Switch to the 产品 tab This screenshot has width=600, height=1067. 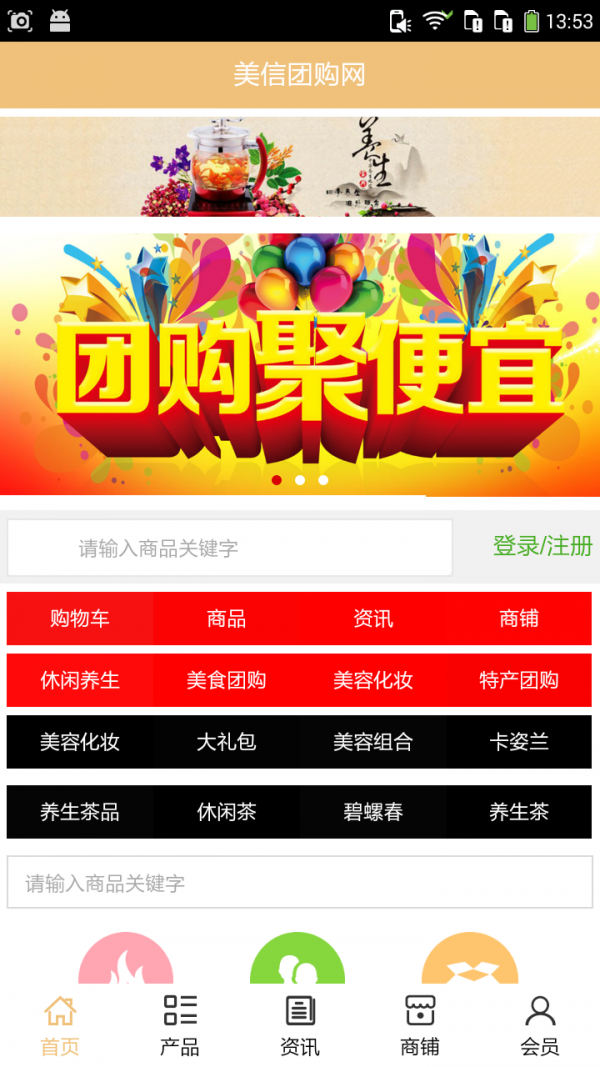tap(180, 1025)
